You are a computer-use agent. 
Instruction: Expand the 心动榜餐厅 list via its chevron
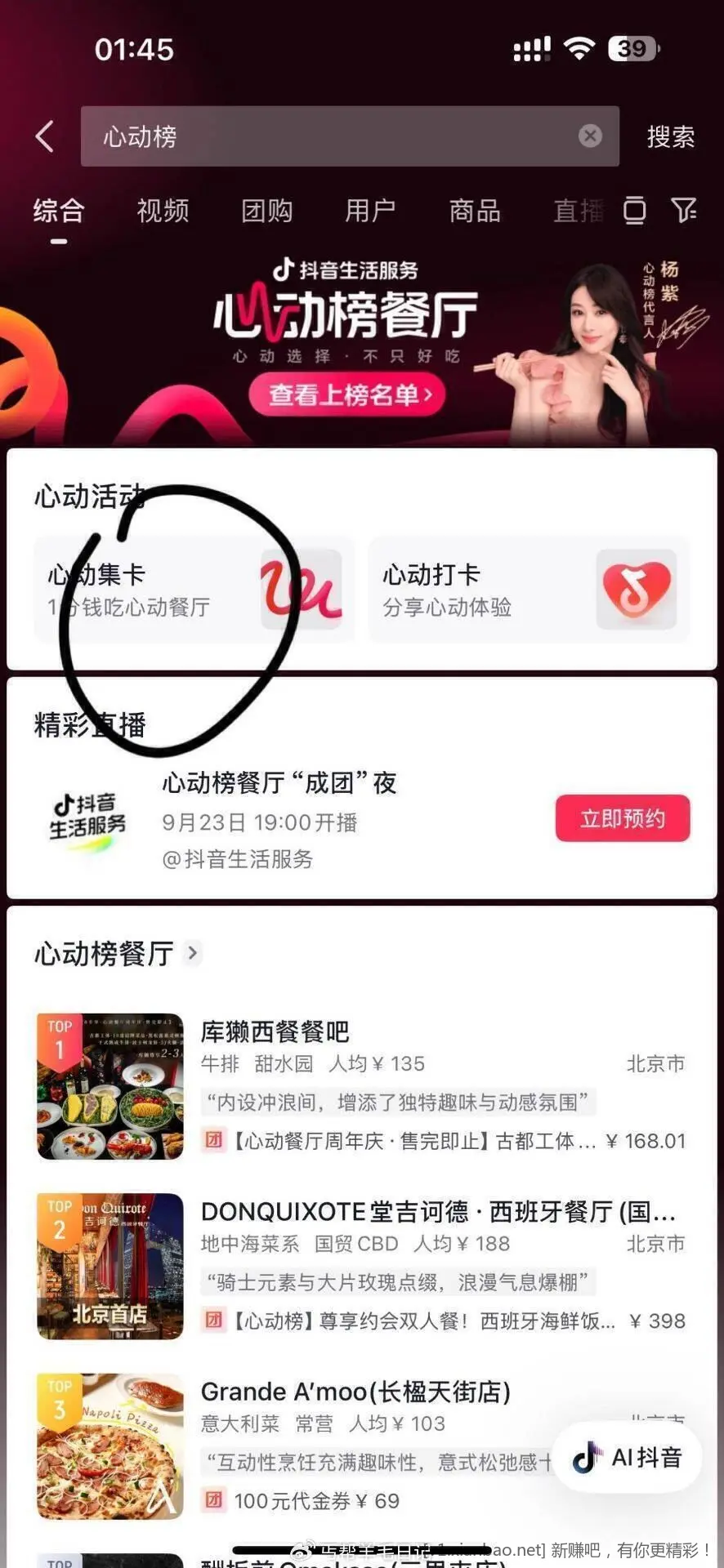(x=193, y=953)
